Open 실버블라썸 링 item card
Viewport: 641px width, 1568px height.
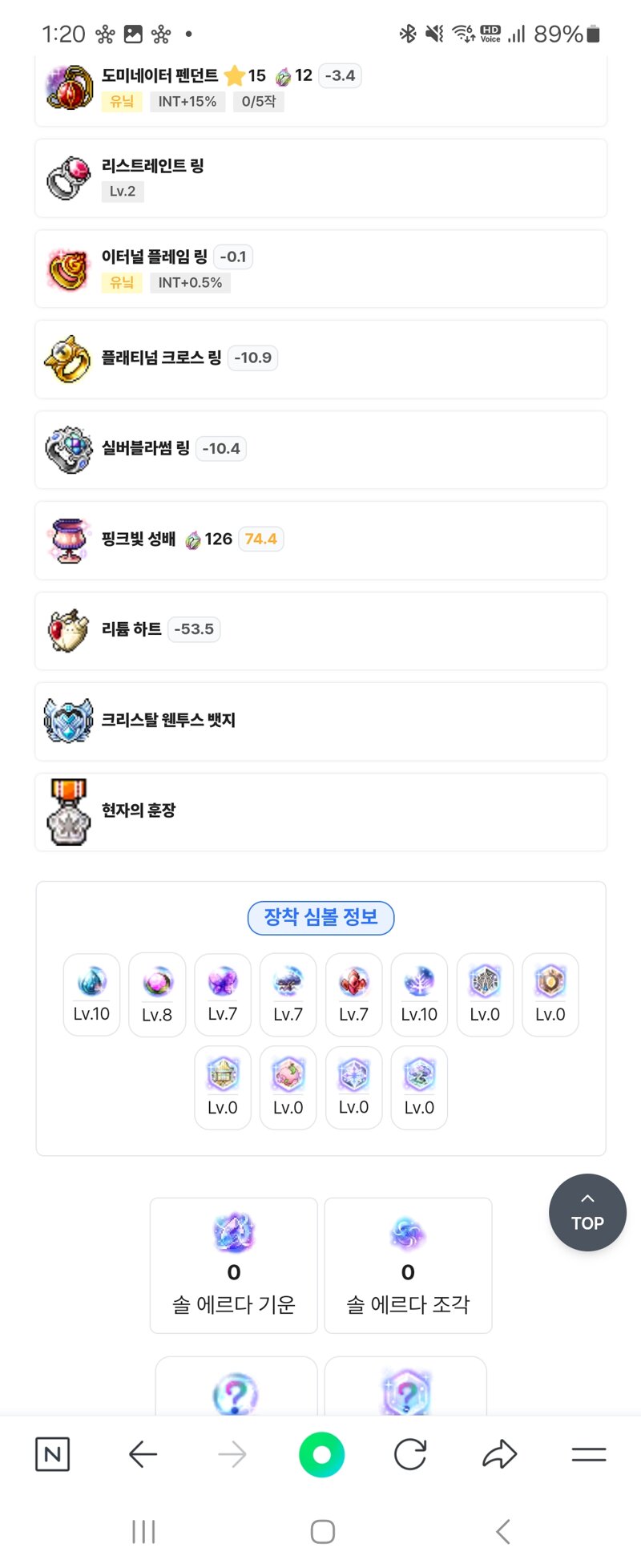(x=320, y=450)
